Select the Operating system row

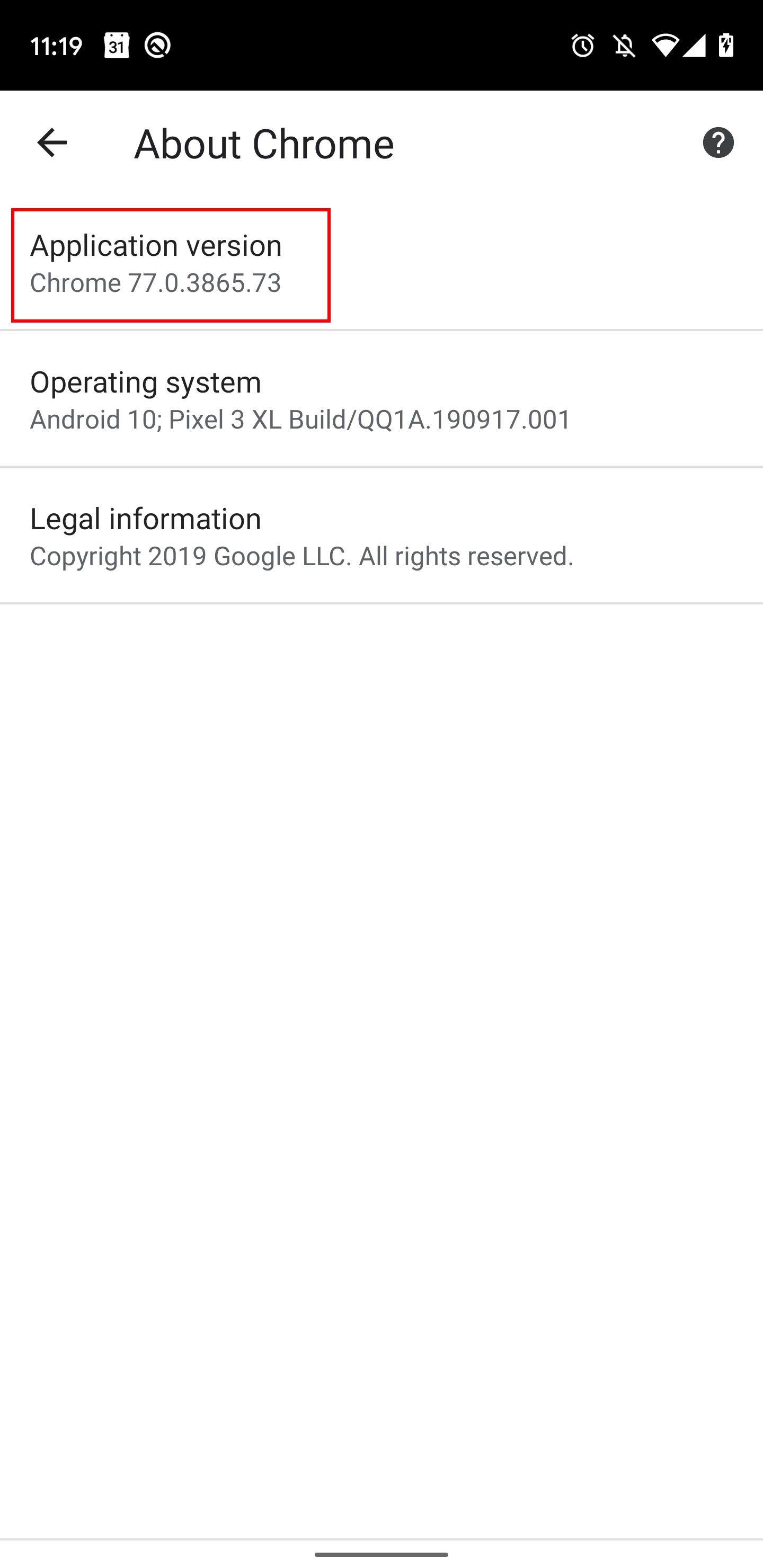[x=381, y=399]
